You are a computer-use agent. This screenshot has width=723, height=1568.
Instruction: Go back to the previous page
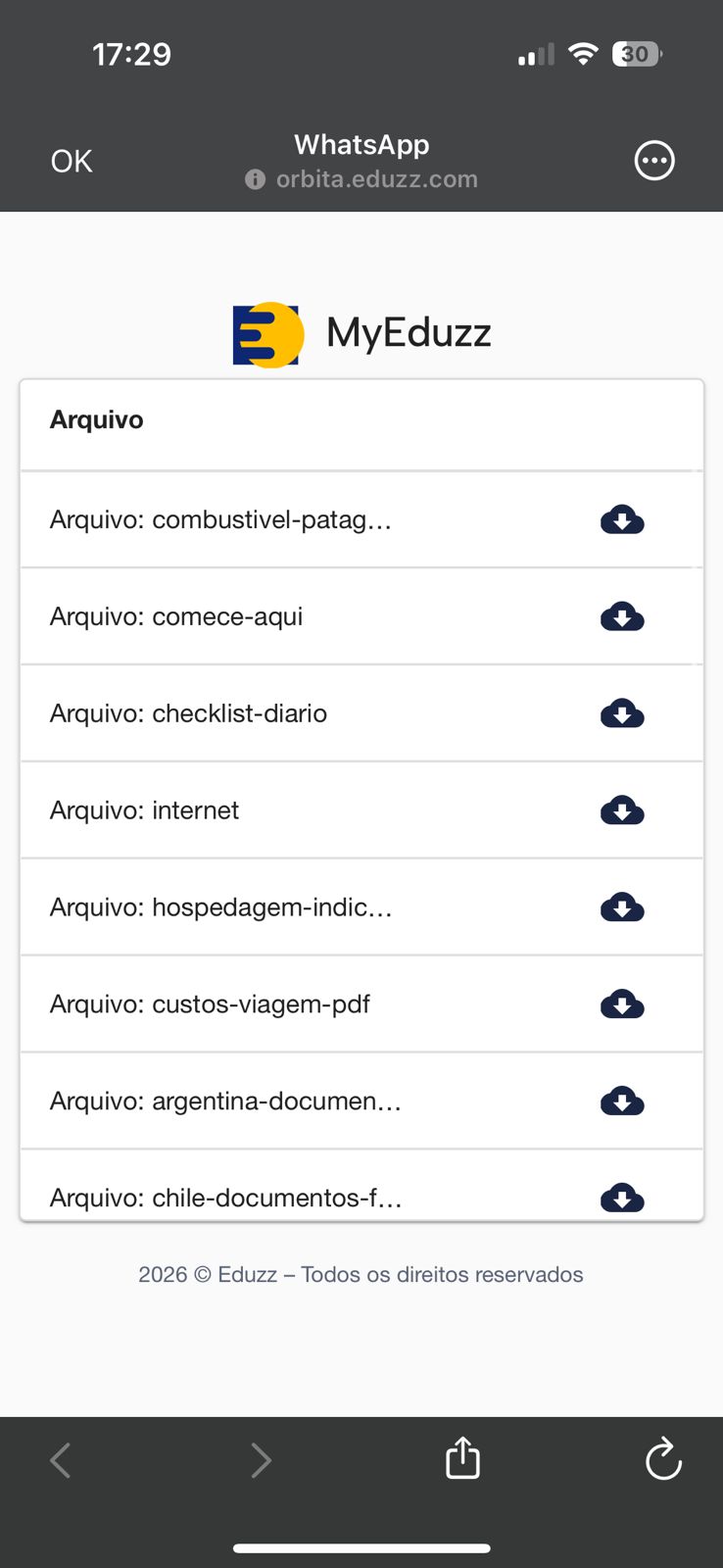coord(61,1460)
